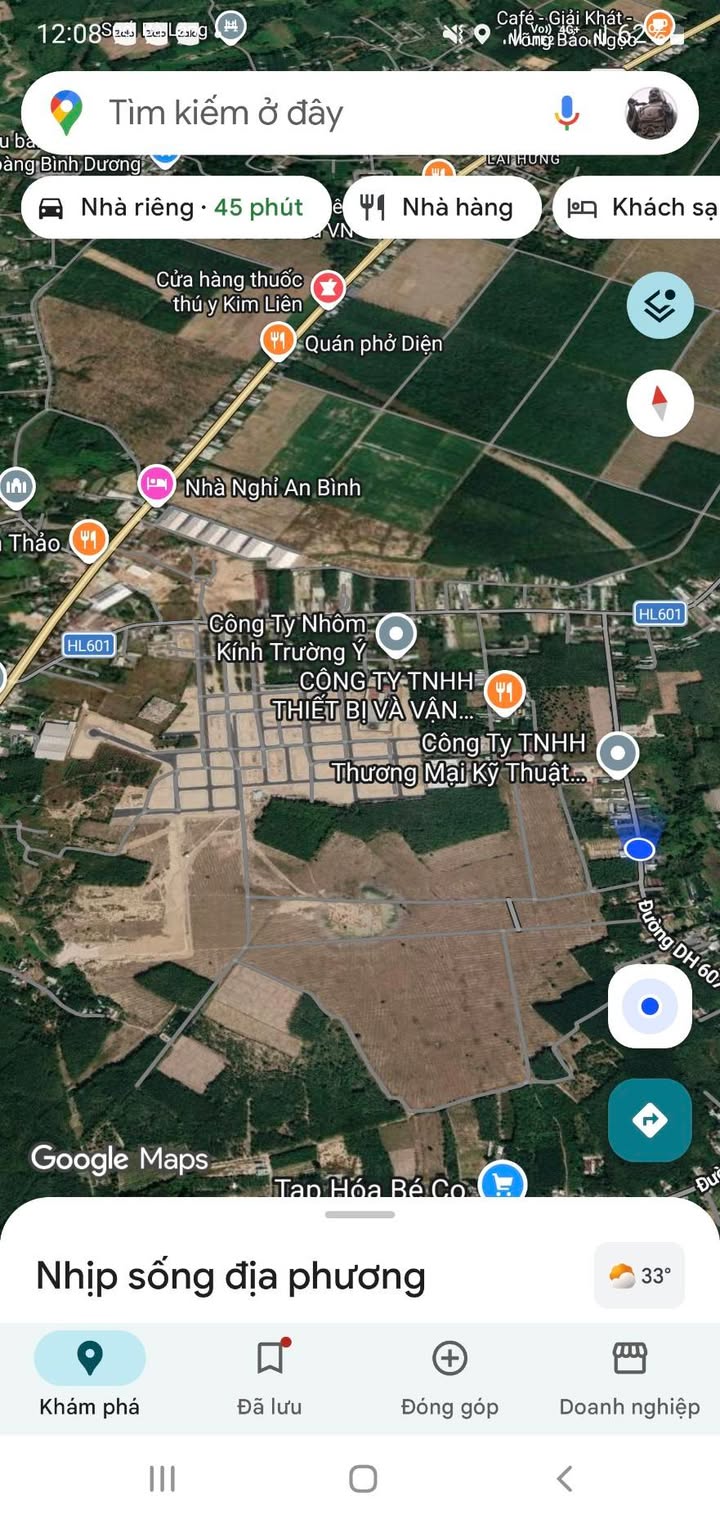
Task: Open the directions button
Action: pyautogui.click(x=650, y=1120)
